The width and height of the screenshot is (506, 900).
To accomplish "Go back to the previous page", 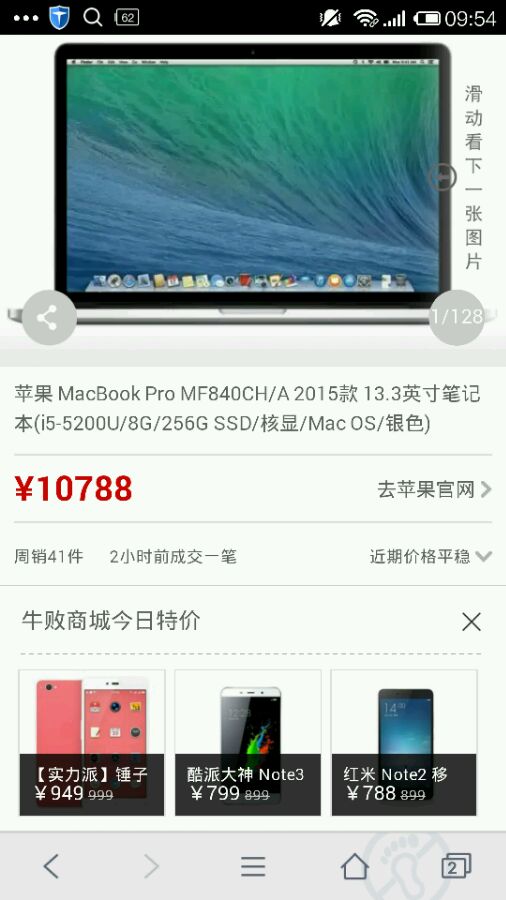I will coord(51,866).
